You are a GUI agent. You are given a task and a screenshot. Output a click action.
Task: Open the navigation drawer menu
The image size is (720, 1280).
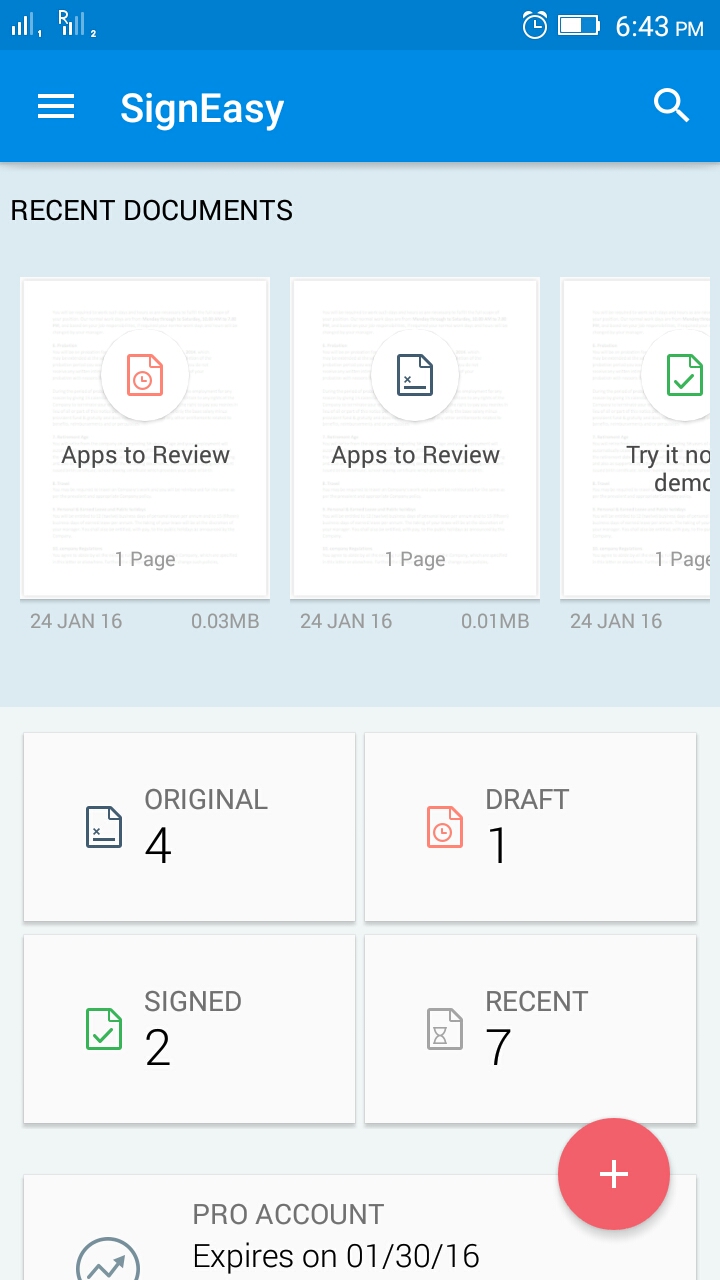(x=55, y=105)
